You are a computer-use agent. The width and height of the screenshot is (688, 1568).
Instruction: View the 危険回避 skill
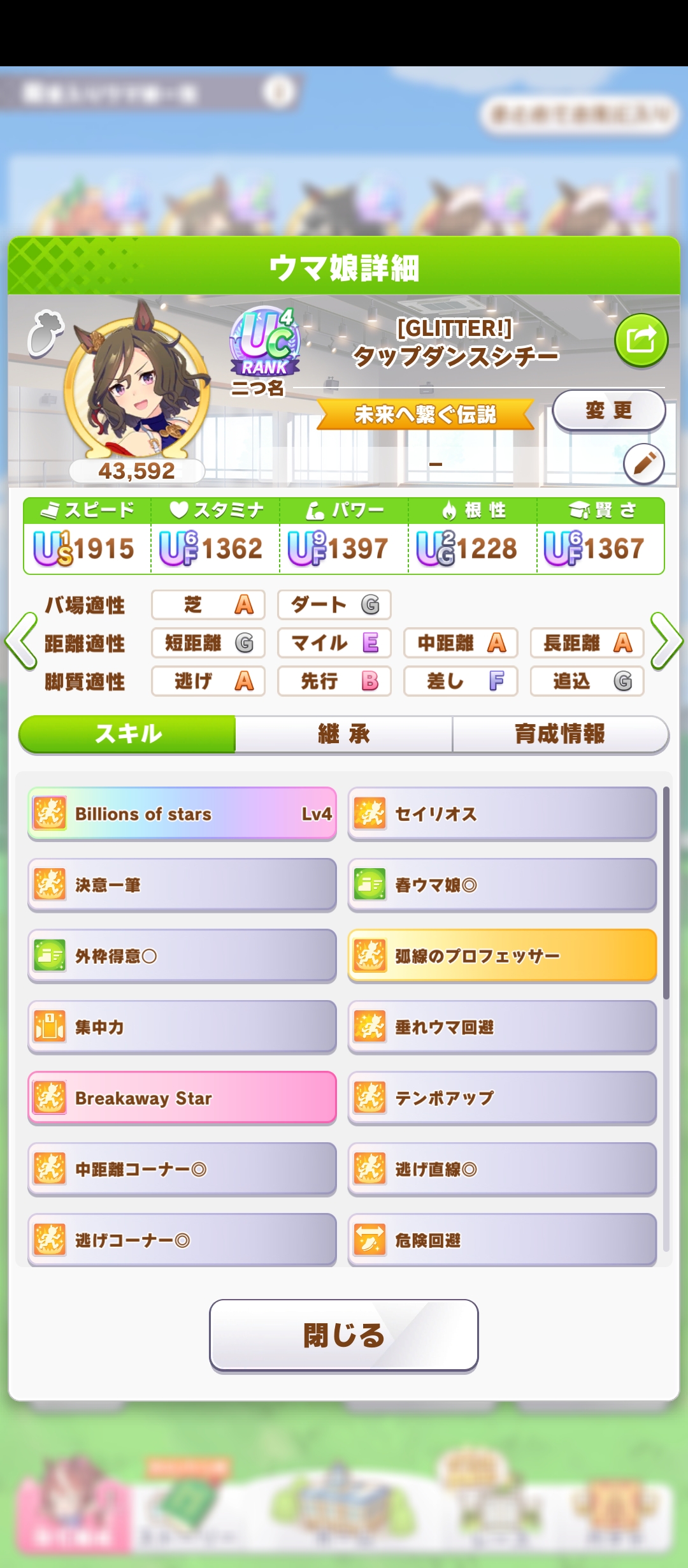pos(502,1240)
